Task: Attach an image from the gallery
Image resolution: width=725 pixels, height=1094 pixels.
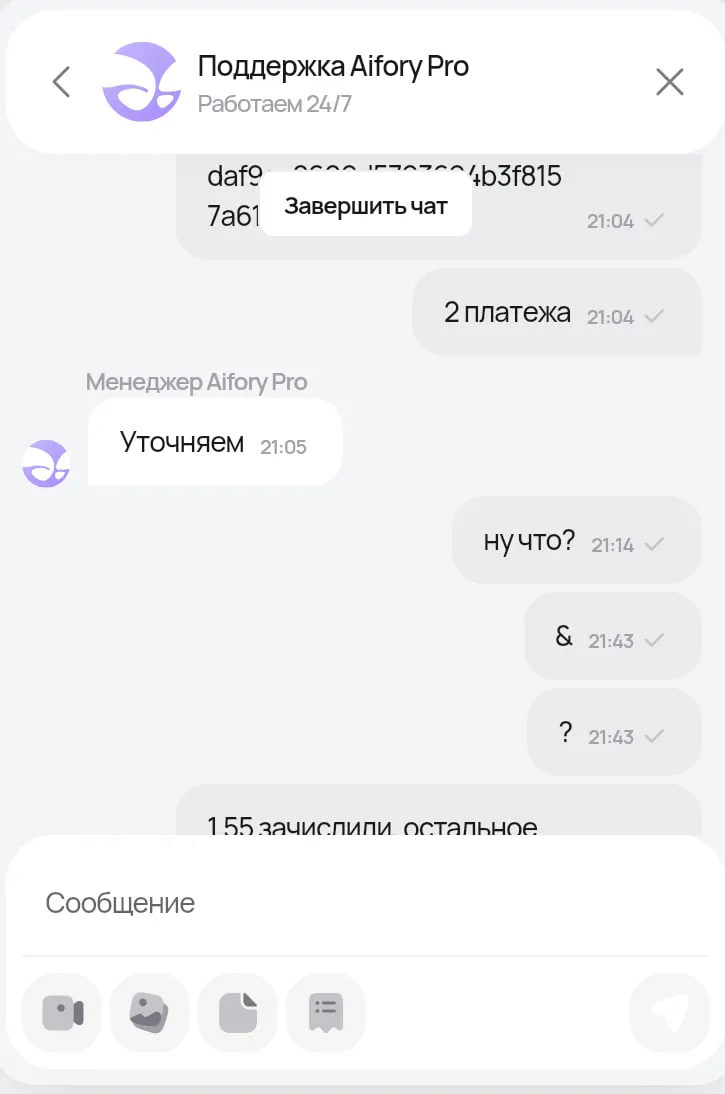Action: tap(150, 1013)
